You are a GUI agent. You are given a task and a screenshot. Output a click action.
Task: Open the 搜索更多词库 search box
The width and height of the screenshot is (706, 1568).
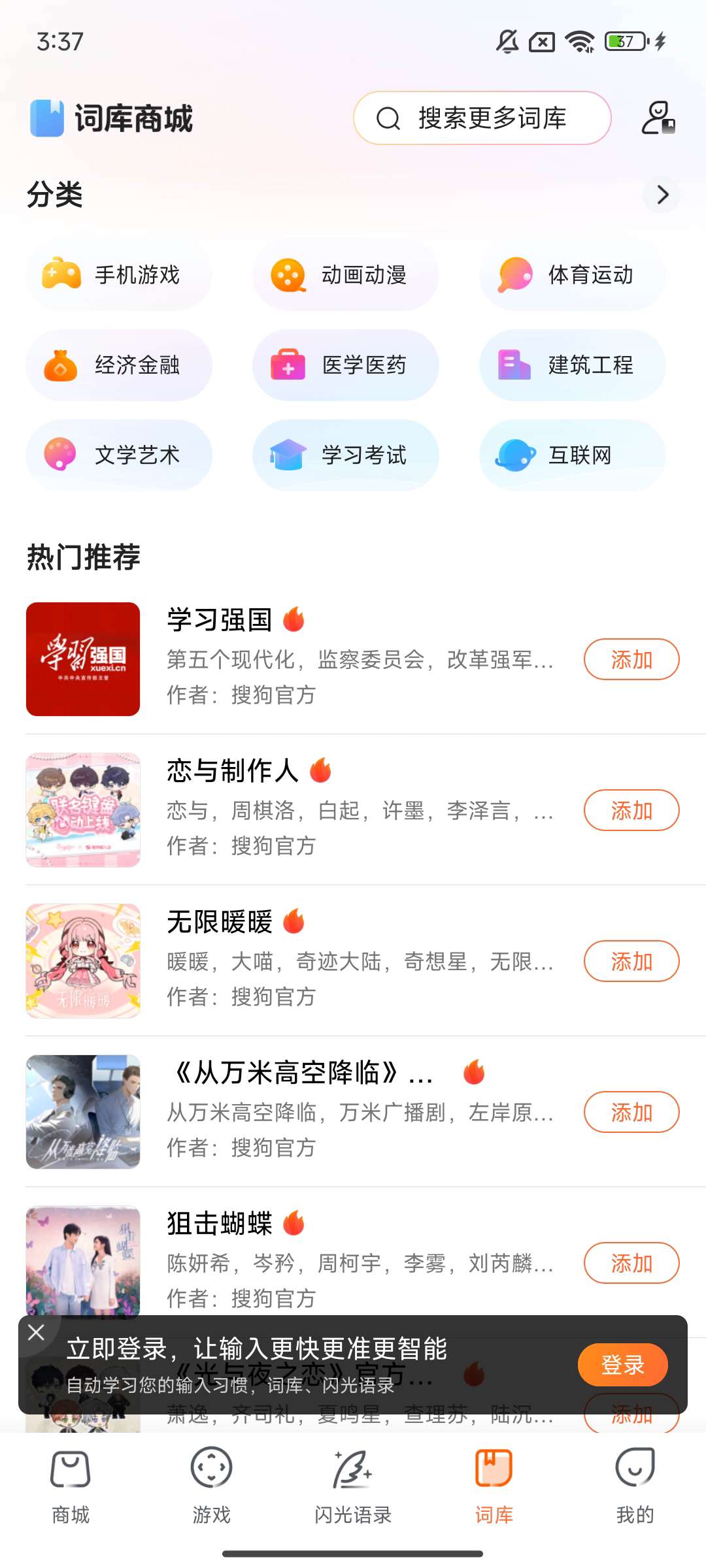pyautogui.click(x=482, y=118)
